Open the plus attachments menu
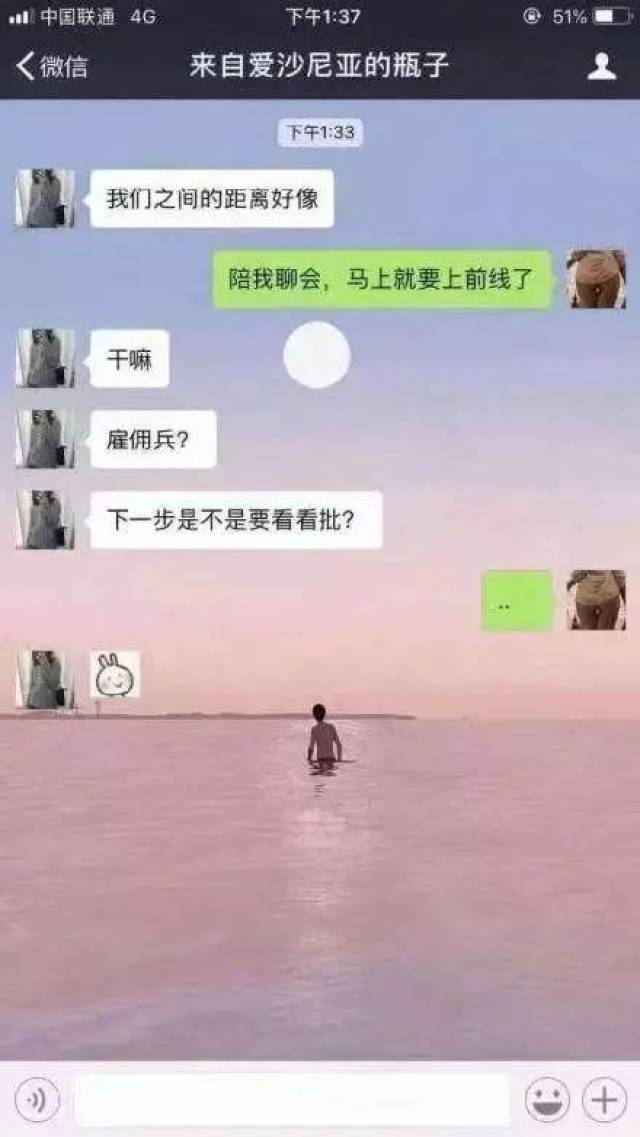 [604, 1101]
